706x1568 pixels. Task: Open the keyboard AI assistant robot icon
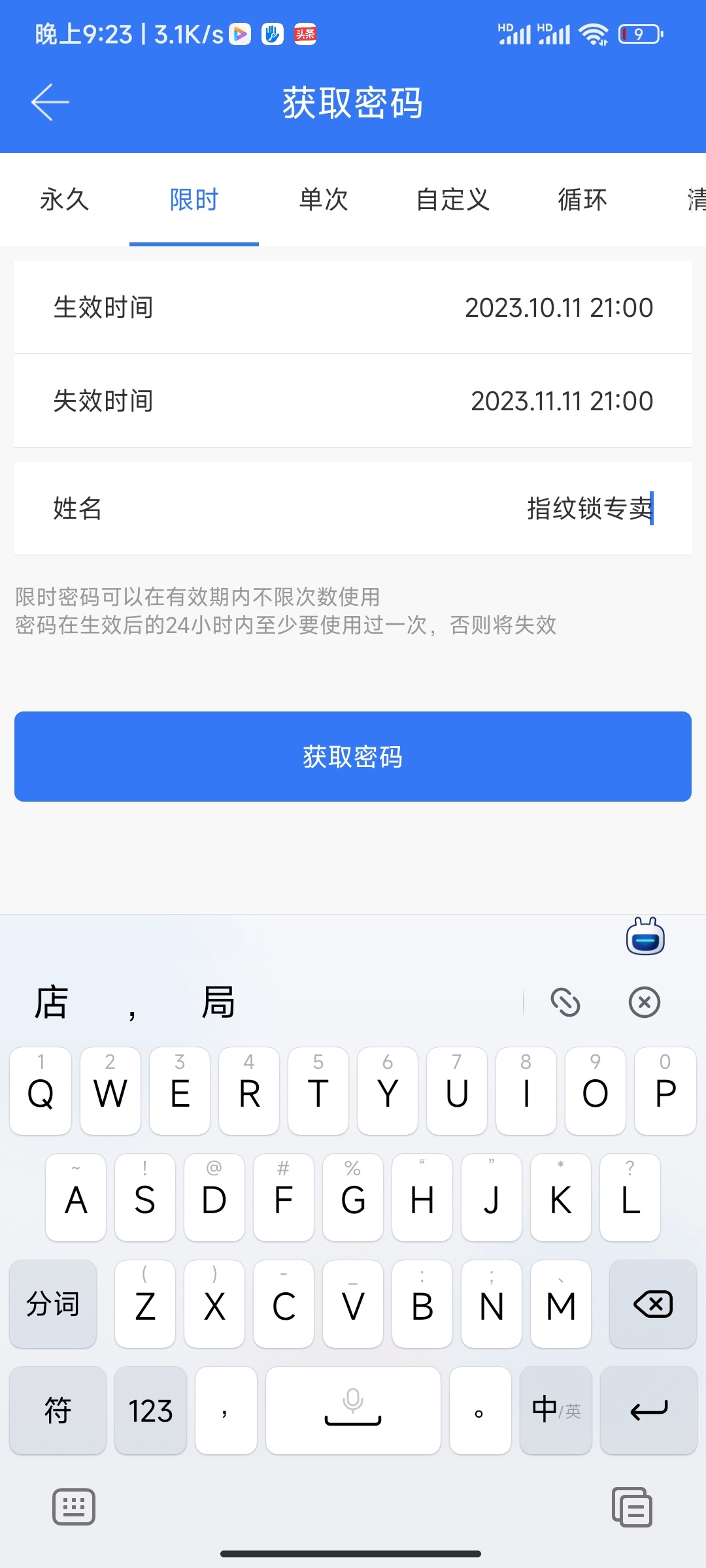click(645, 937)
